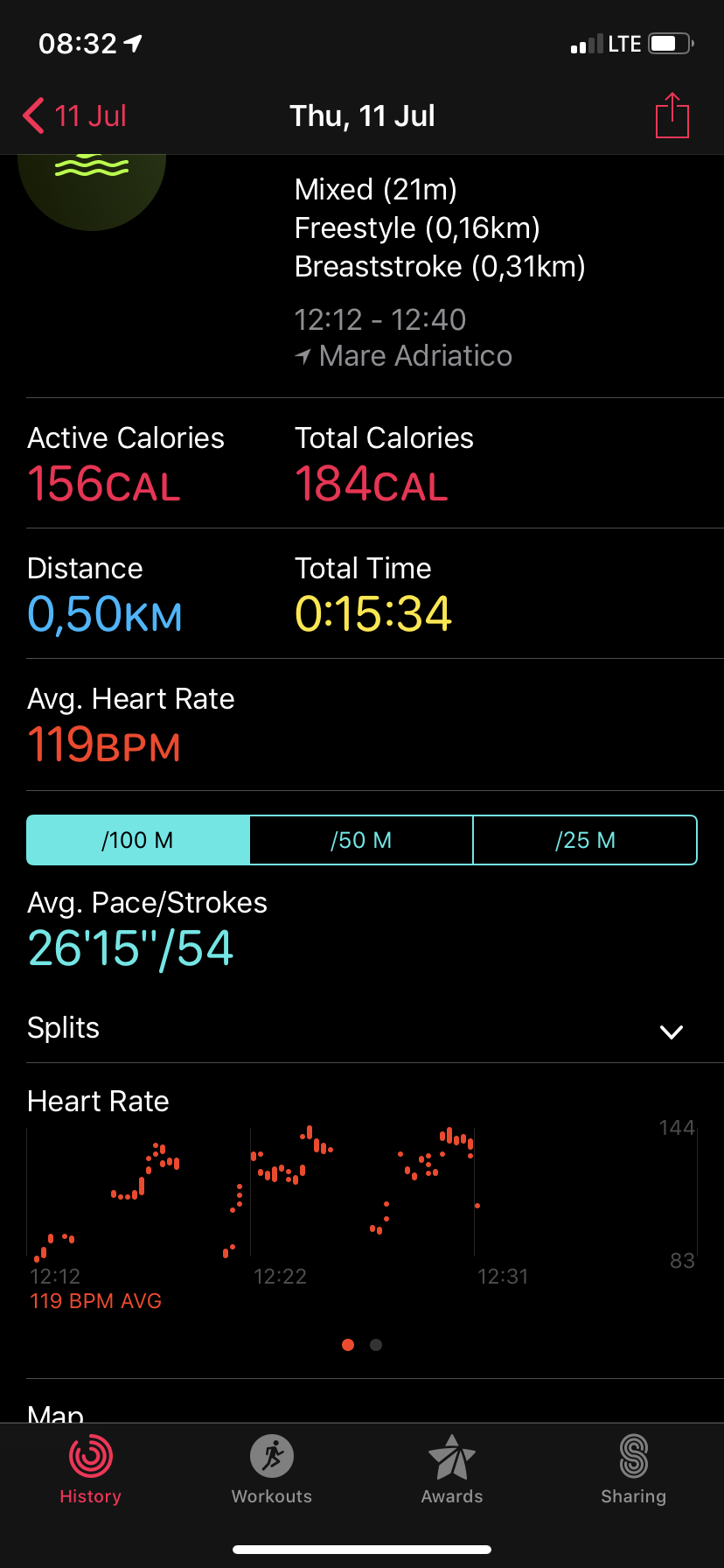
Task: Go back to 11 Jul
Action: tap(75, 115)
